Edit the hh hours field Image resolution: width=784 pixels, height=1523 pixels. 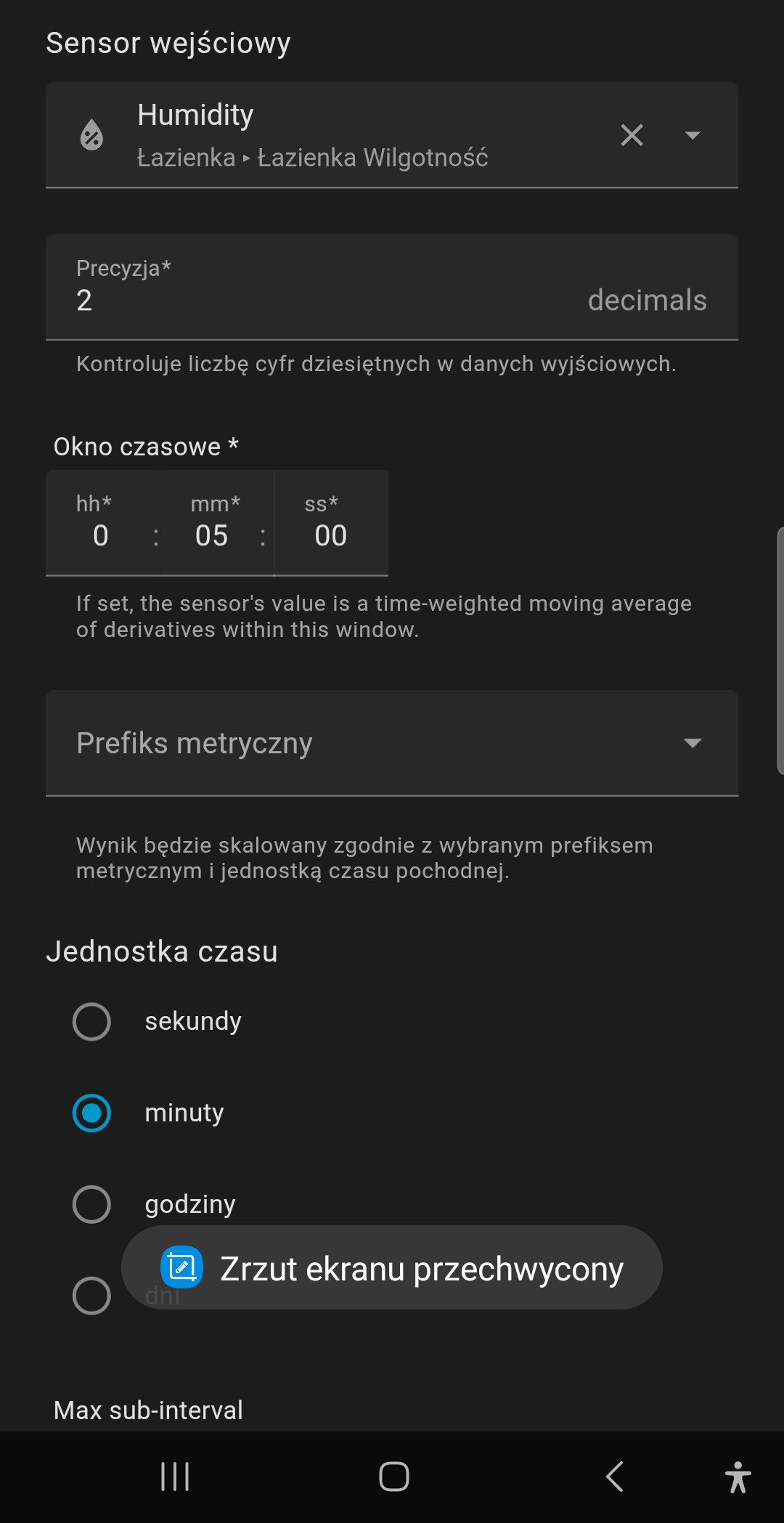[x=101, y=535]
